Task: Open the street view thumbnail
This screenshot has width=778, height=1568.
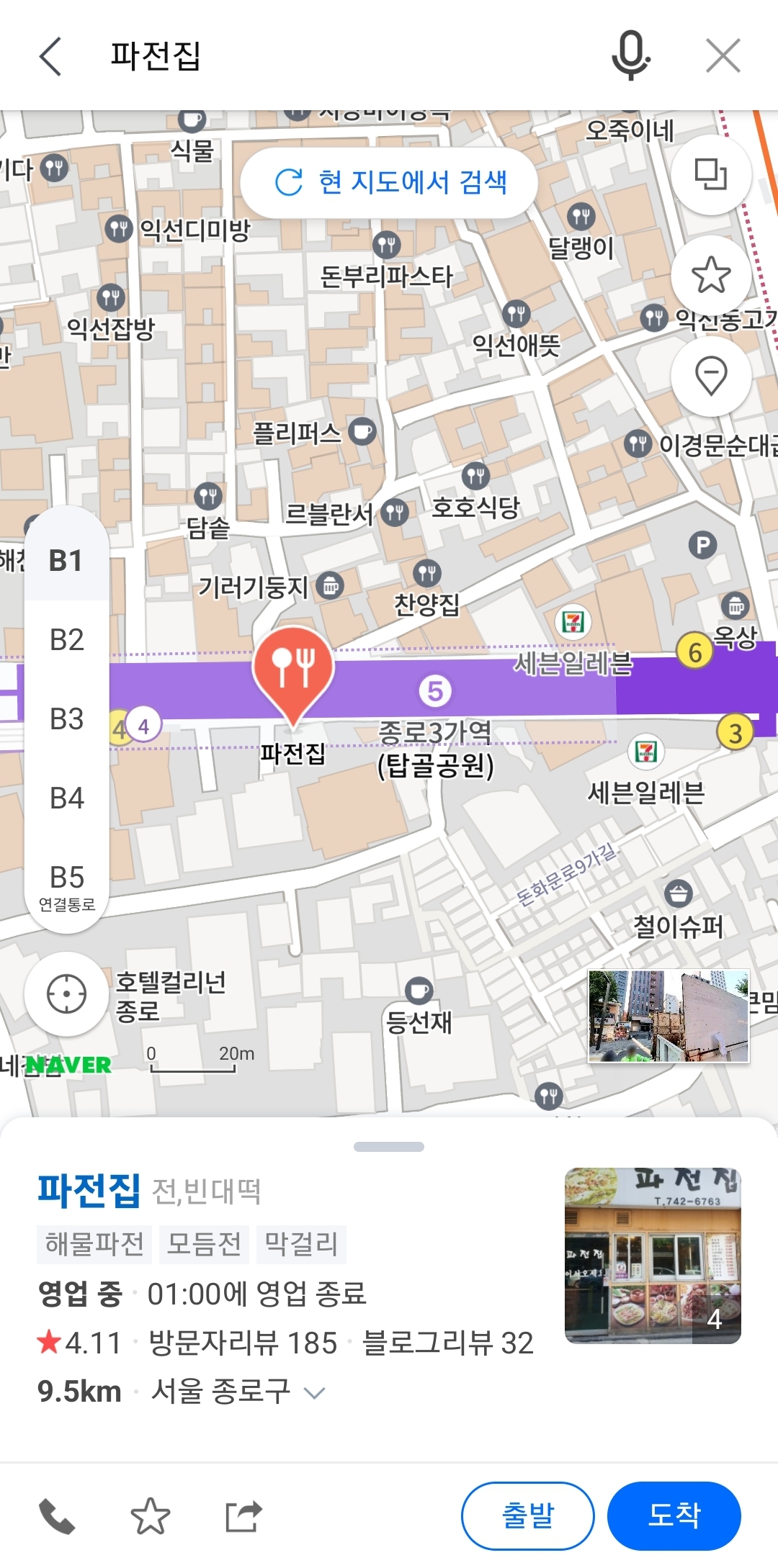Action: click(x=669, y=1016)
